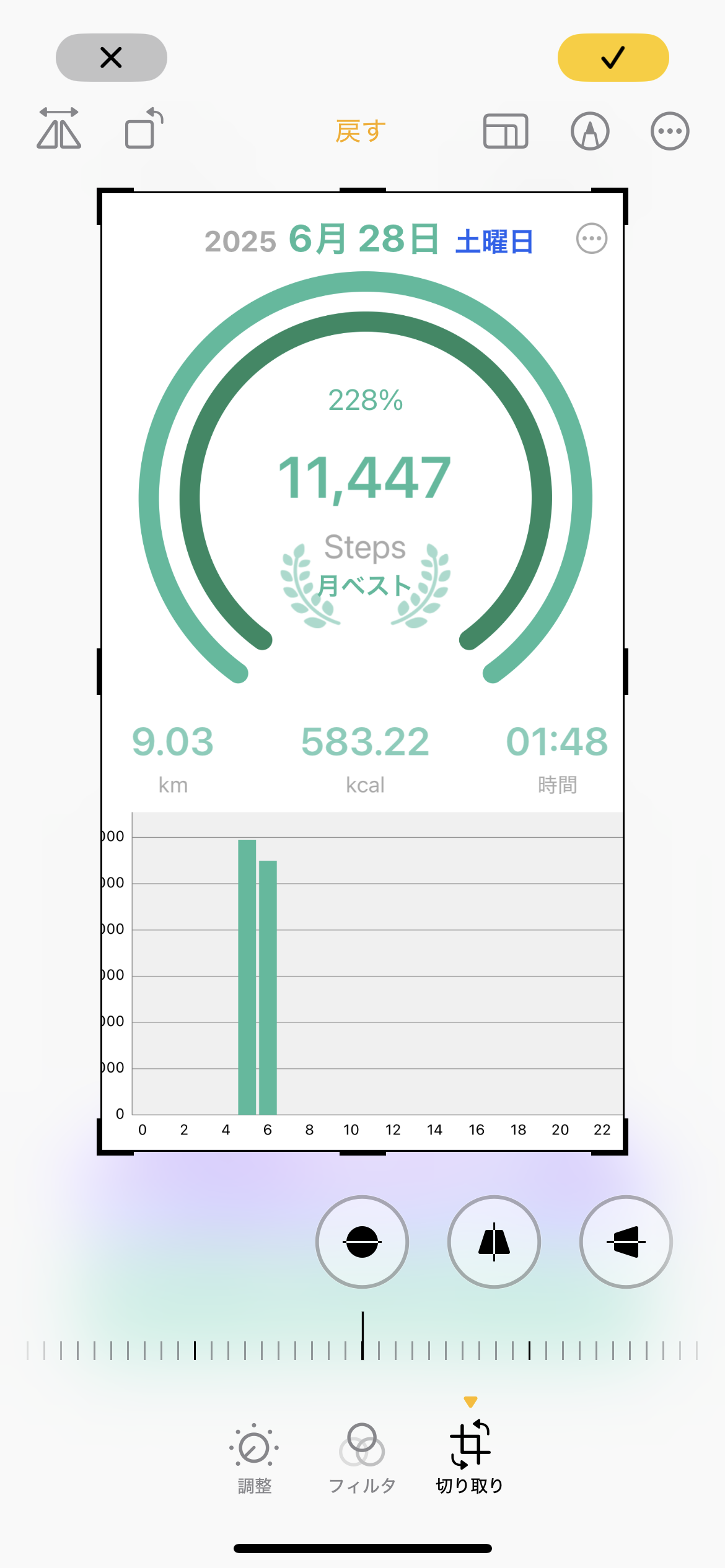Select the vertical perspective adjustment
Viewport: 725px width, 1568px height.
point(494,1242)
